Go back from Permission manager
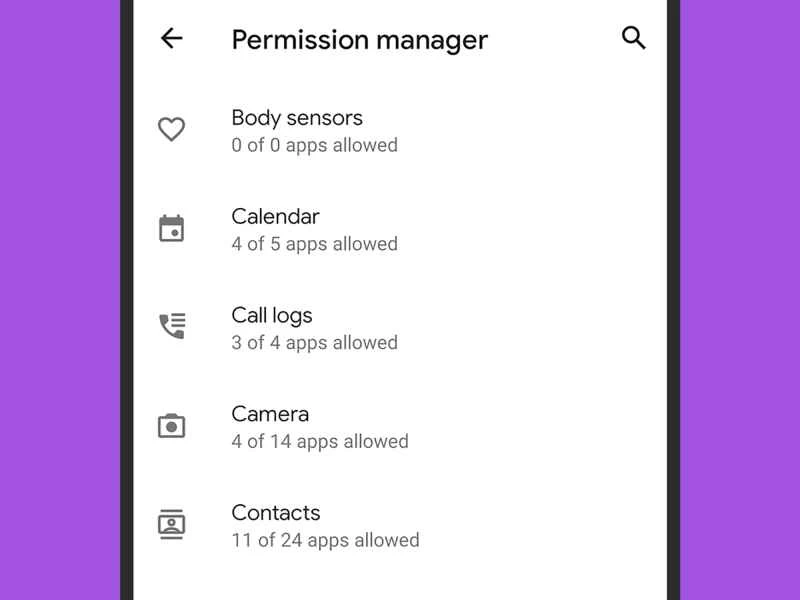Image resolution: width=800 pixels, height=600 pixels. (x=172, y=39)
